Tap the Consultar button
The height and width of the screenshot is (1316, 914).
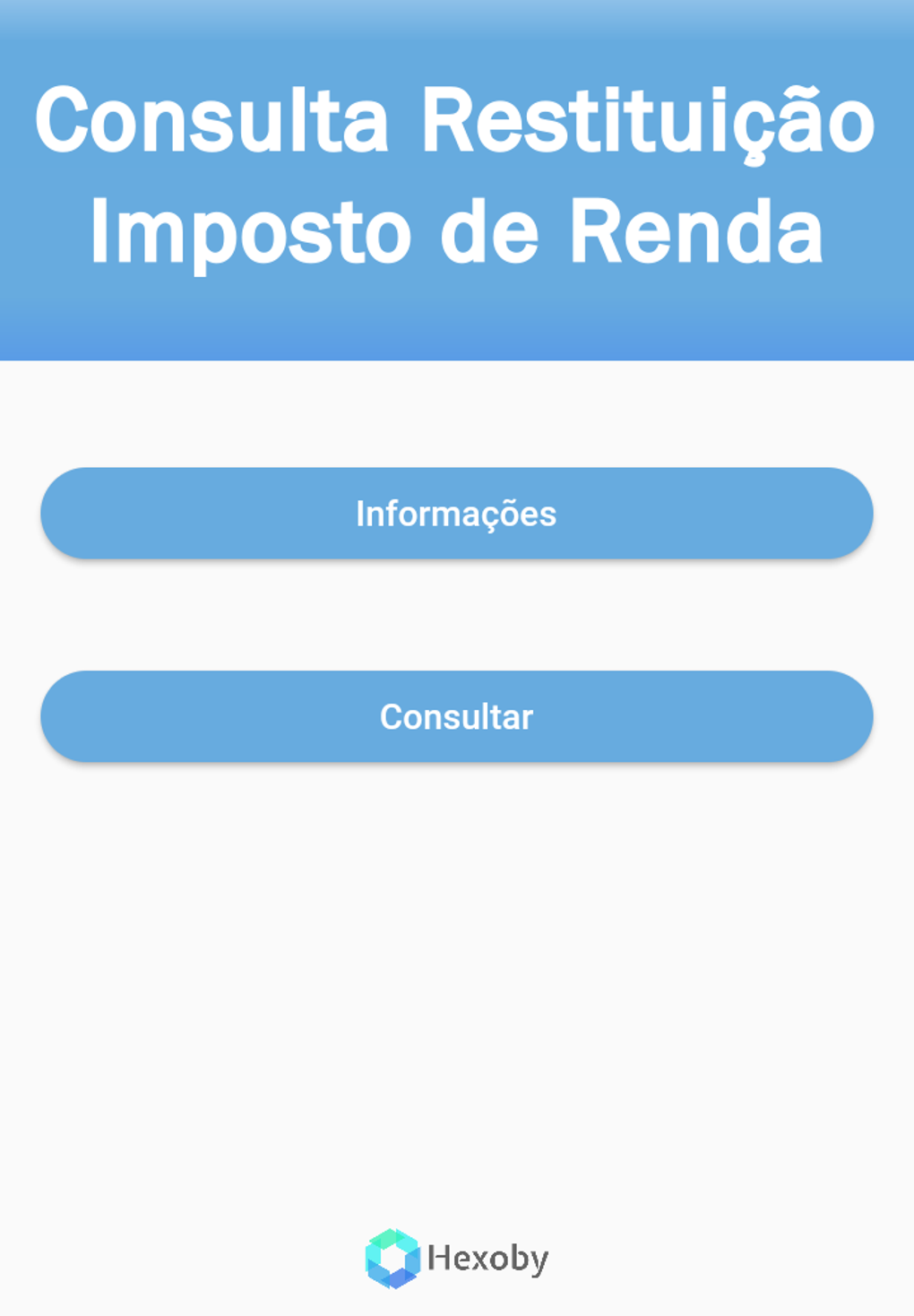tap(456, 716)
